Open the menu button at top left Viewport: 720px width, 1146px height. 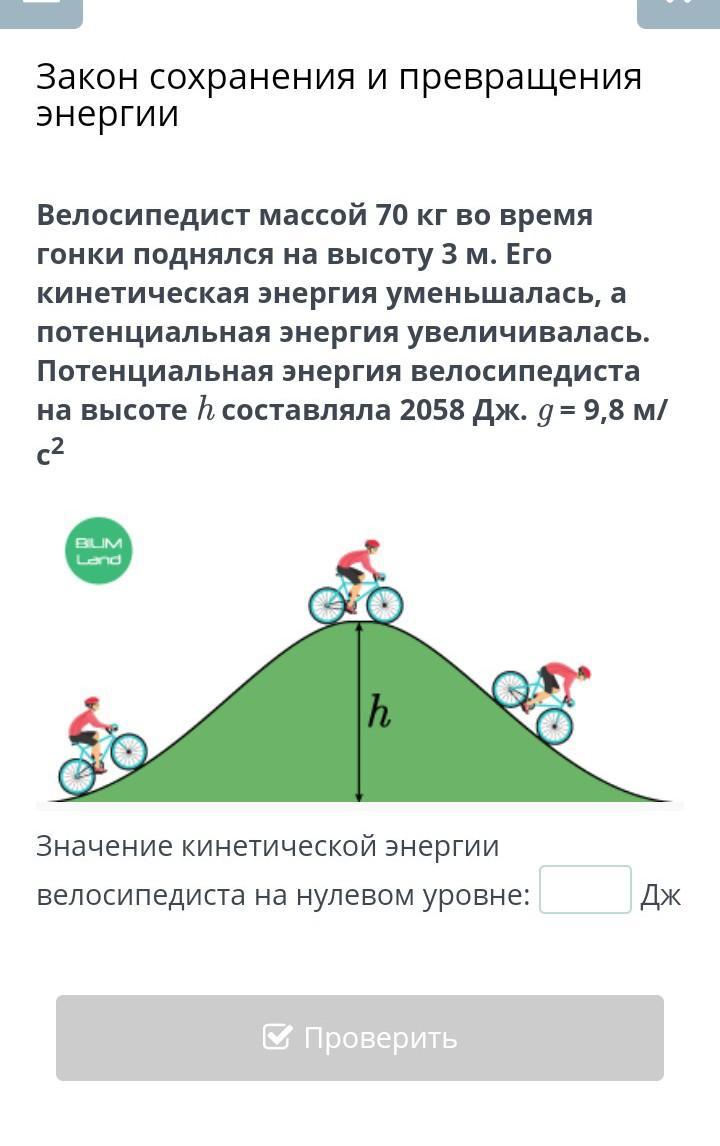[41, 10]
